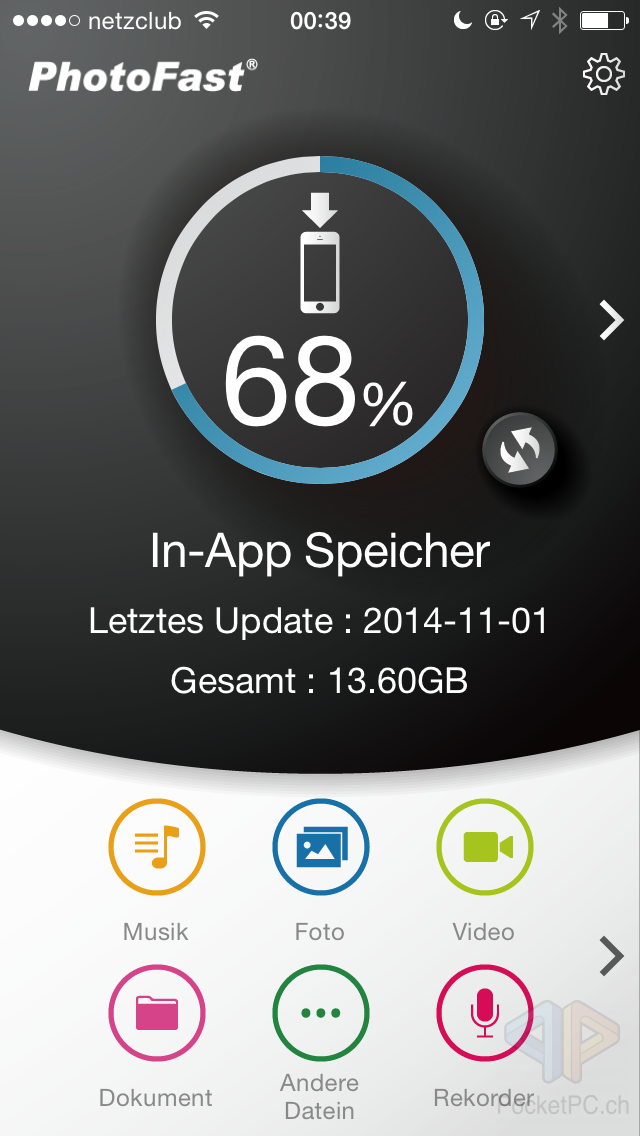Open the Musik category
The height and width of the screenshot is (1136, 640).
tap(156, 849)
